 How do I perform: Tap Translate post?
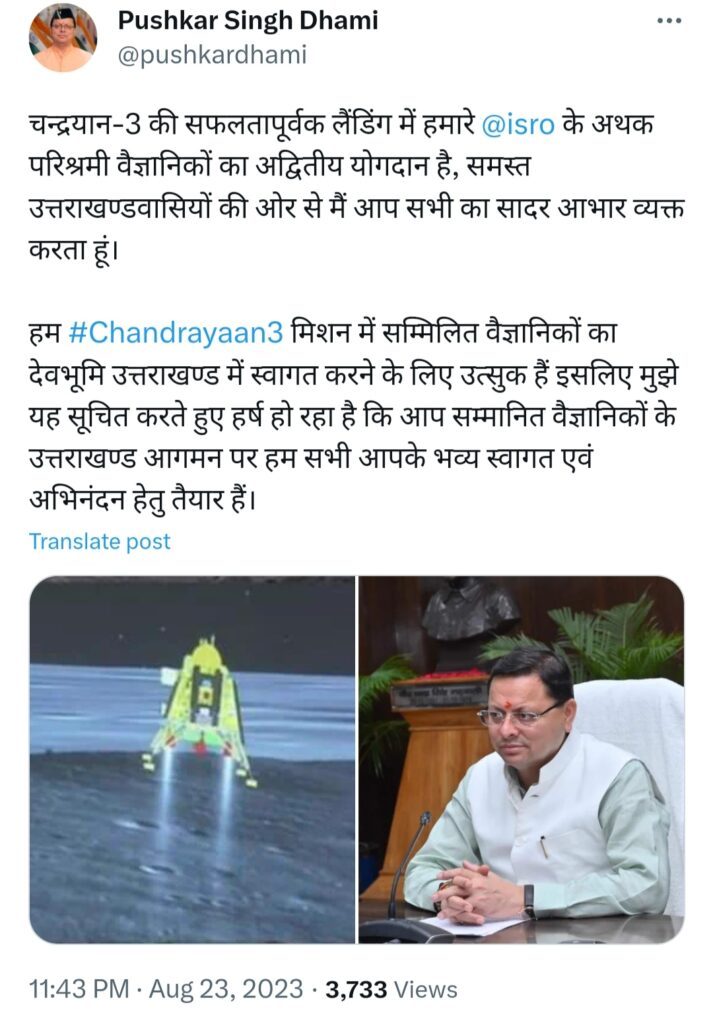[x=100, y=541]
